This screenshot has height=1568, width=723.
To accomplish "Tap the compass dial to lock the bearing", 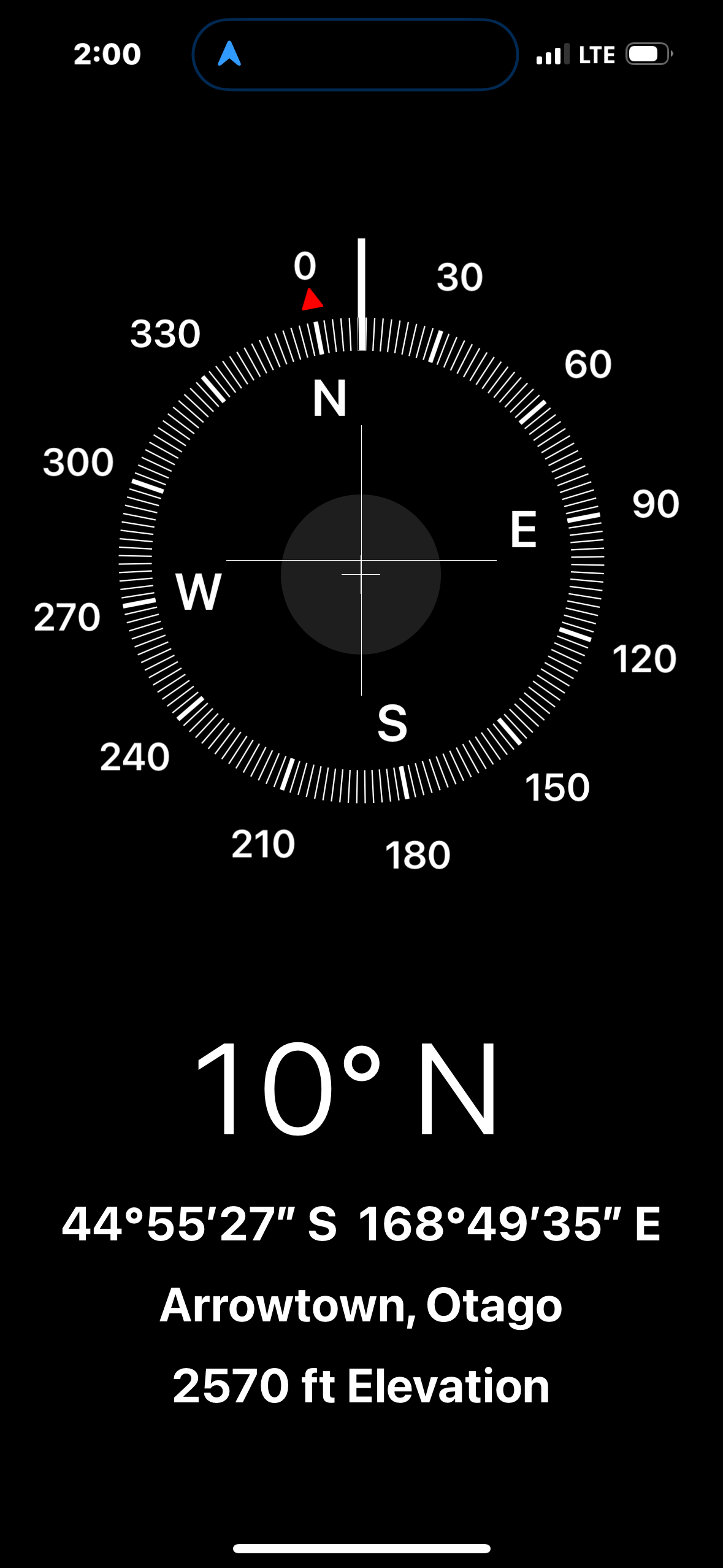I will 361,560.
